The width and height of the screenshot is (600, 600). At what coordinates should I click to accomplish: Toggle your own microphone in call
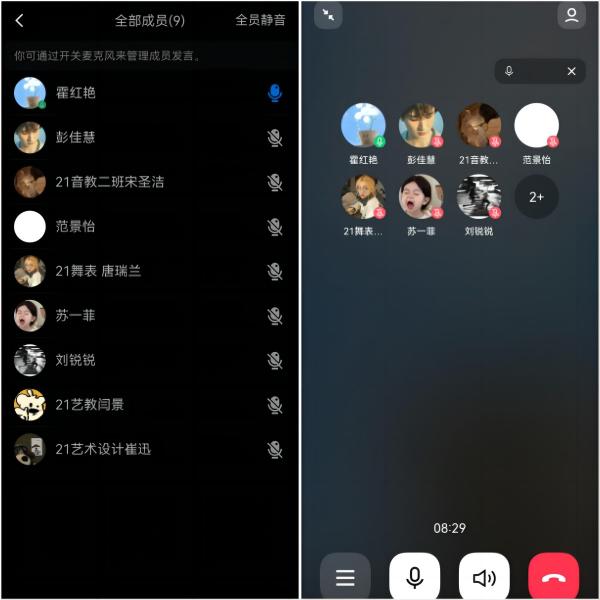(414, 577)
